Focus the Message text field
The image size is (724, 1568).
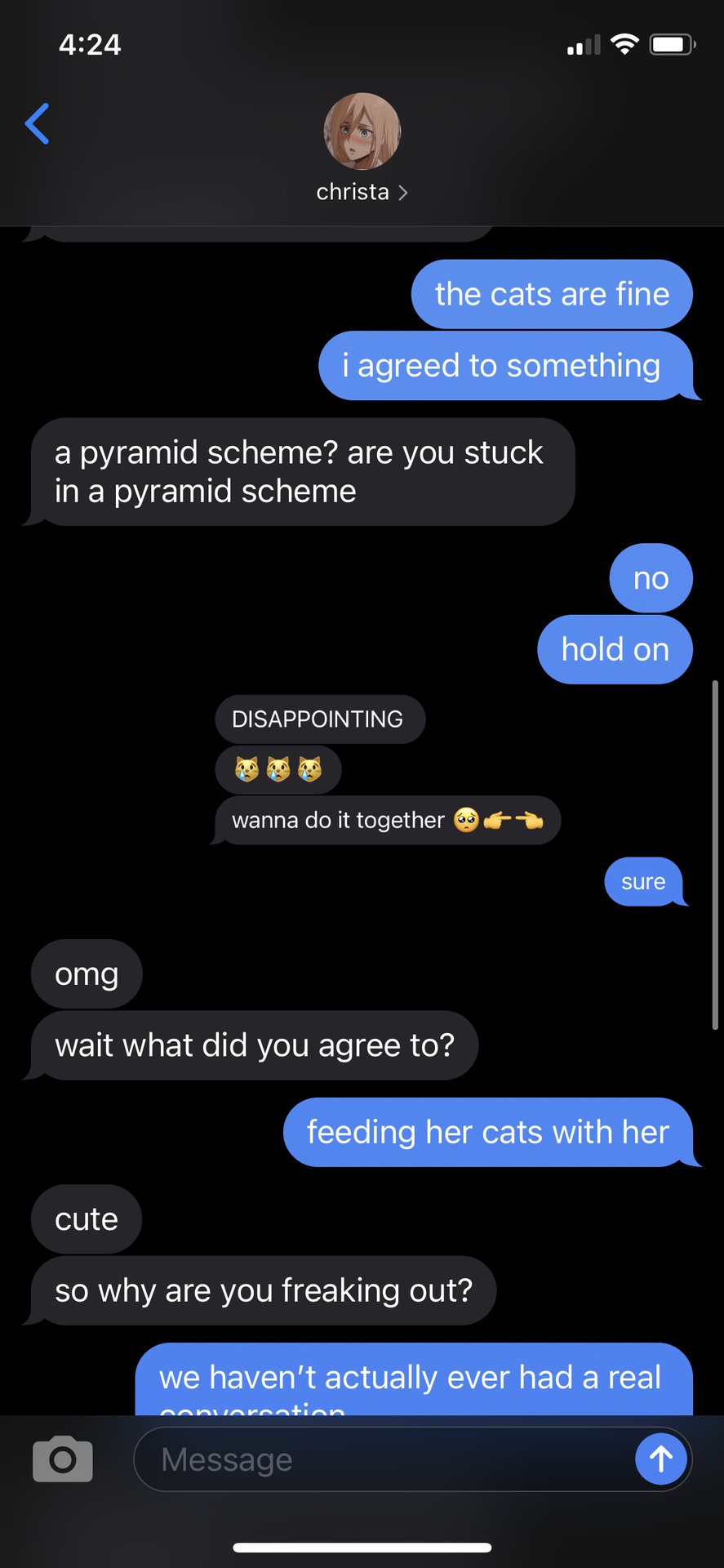[x=384, y=1459]
